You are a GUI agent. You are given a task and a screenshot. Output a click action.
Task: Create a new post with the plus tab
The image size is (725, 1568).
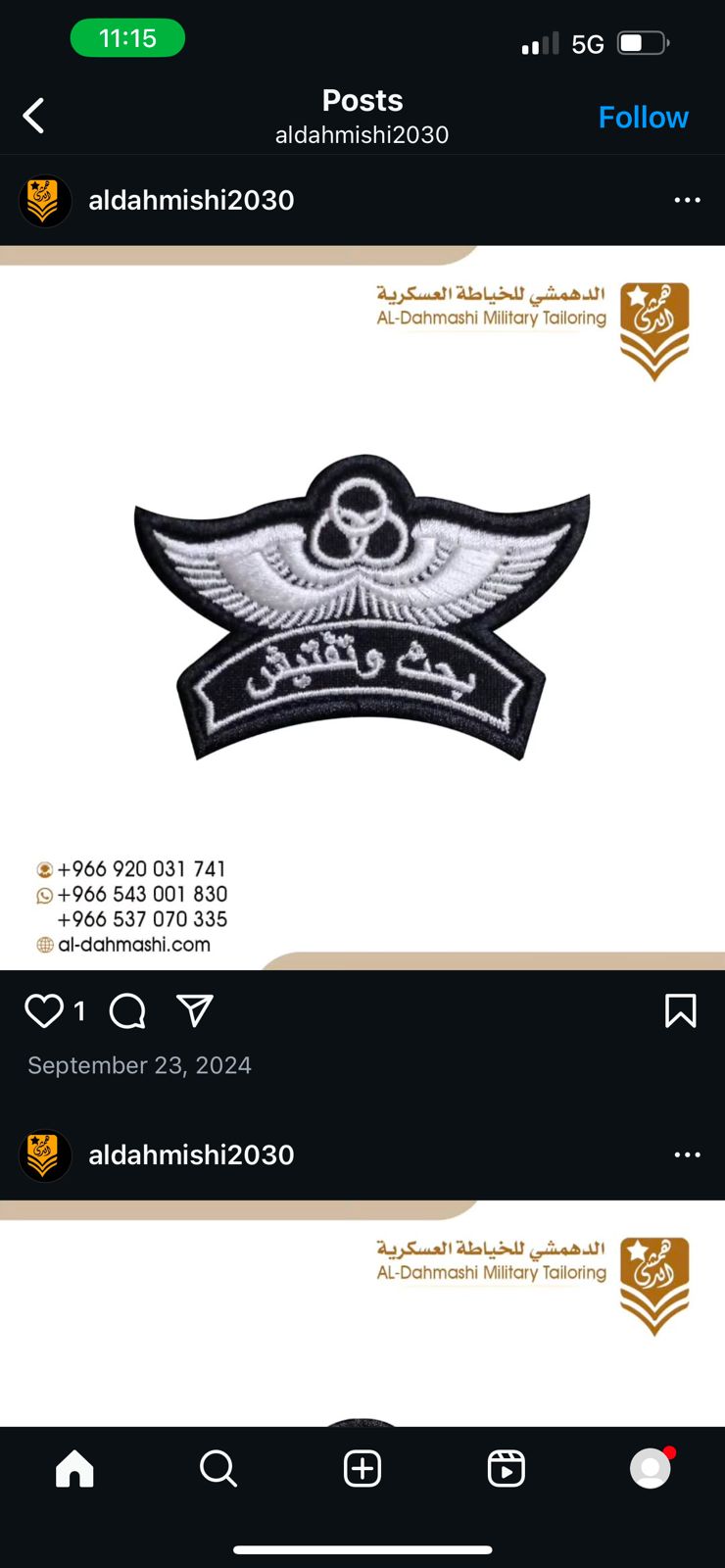[362, 1468]
